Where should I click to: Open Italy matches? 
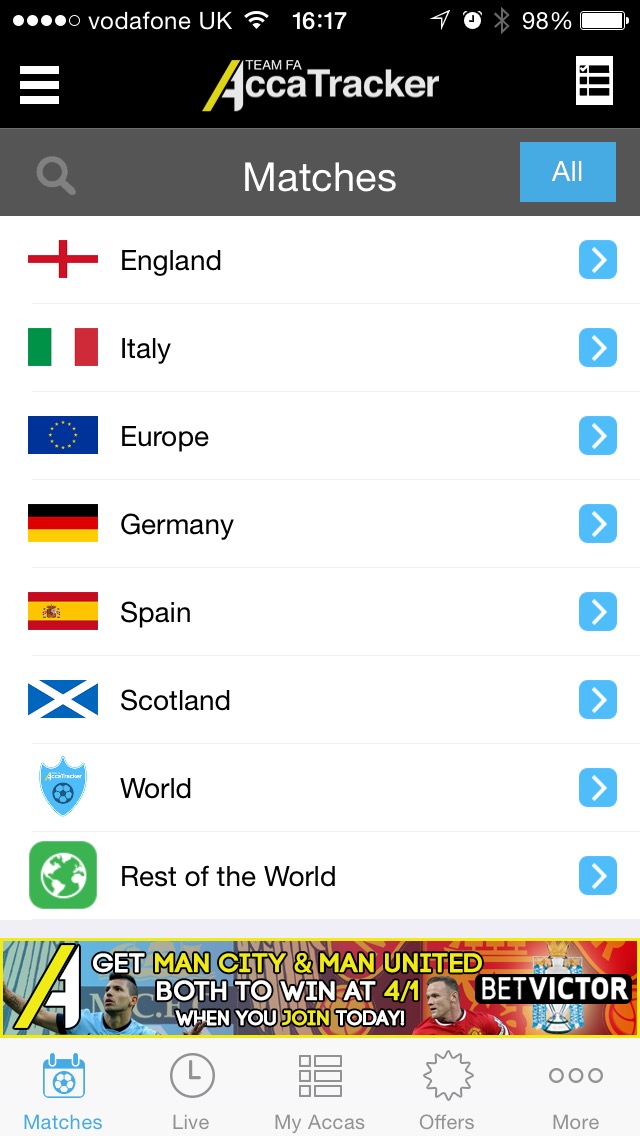pos(320,348)
